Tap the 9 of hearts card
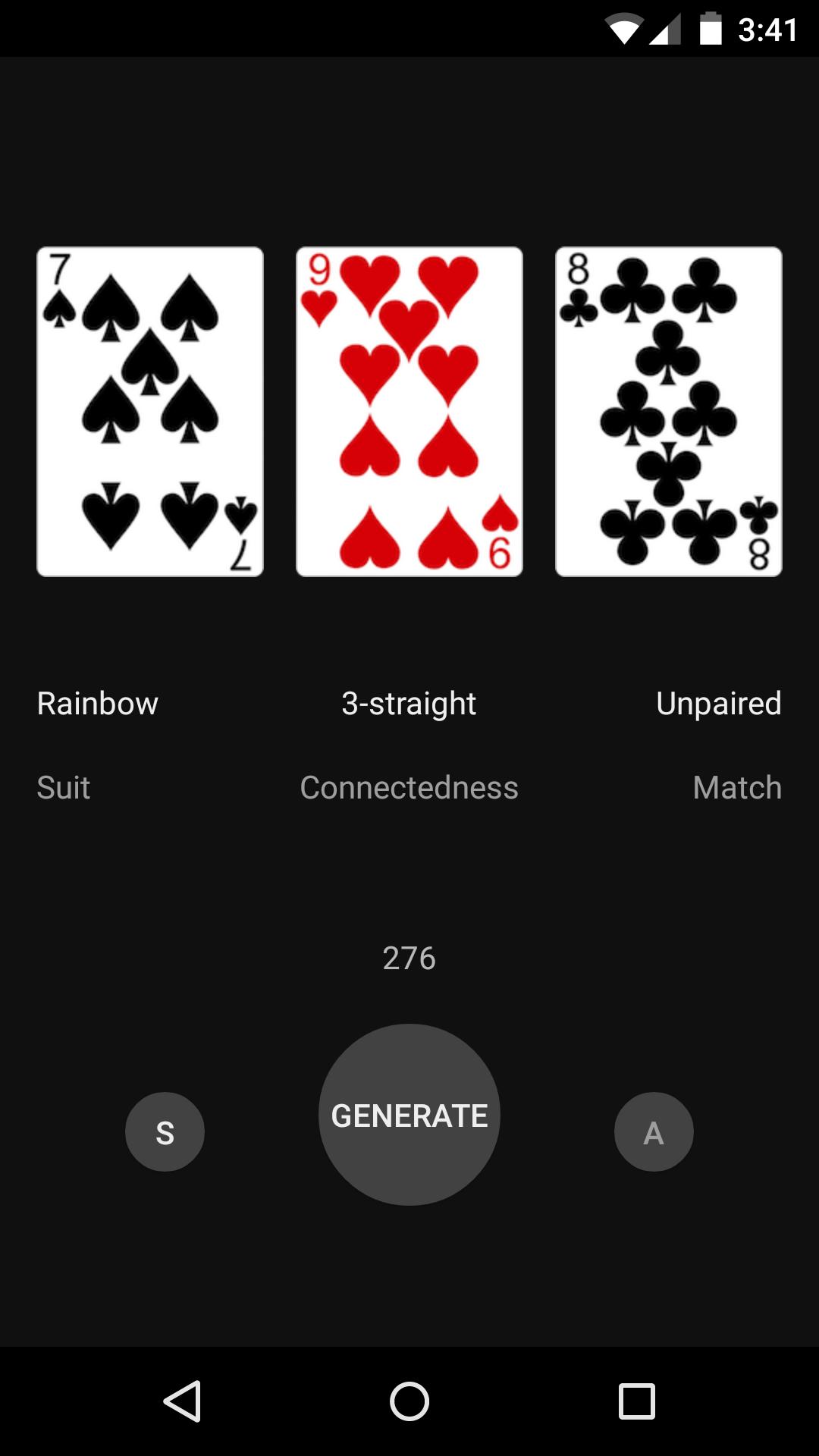The height and width of the screenshot is (1456, 819). tap(409, 411)
